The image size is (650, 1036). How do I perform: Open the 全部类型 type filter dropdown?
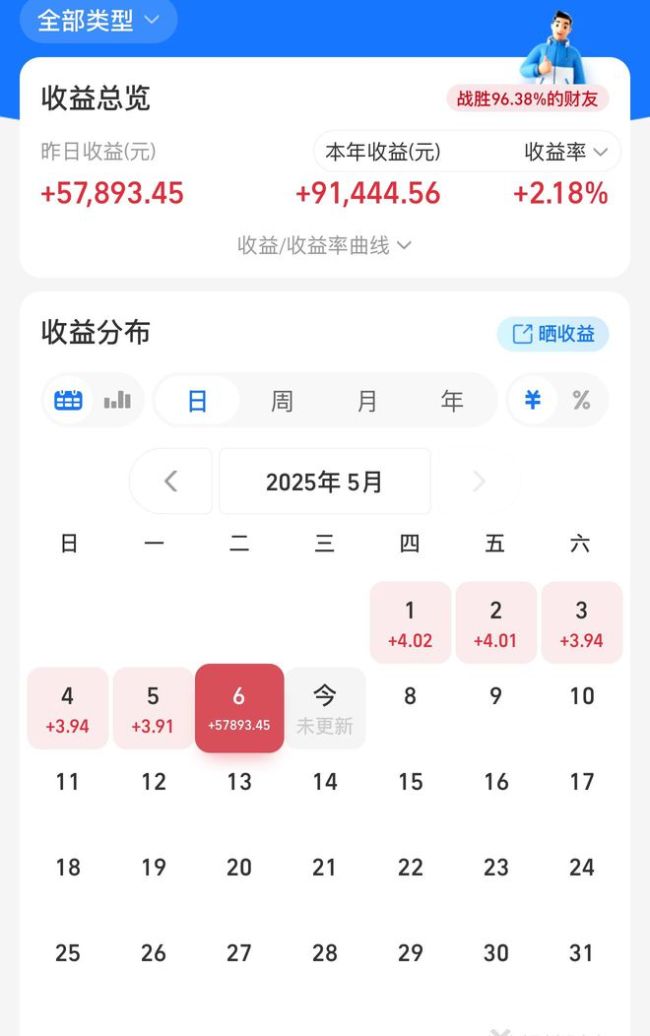pyautogui.click(x=98, y=20)
